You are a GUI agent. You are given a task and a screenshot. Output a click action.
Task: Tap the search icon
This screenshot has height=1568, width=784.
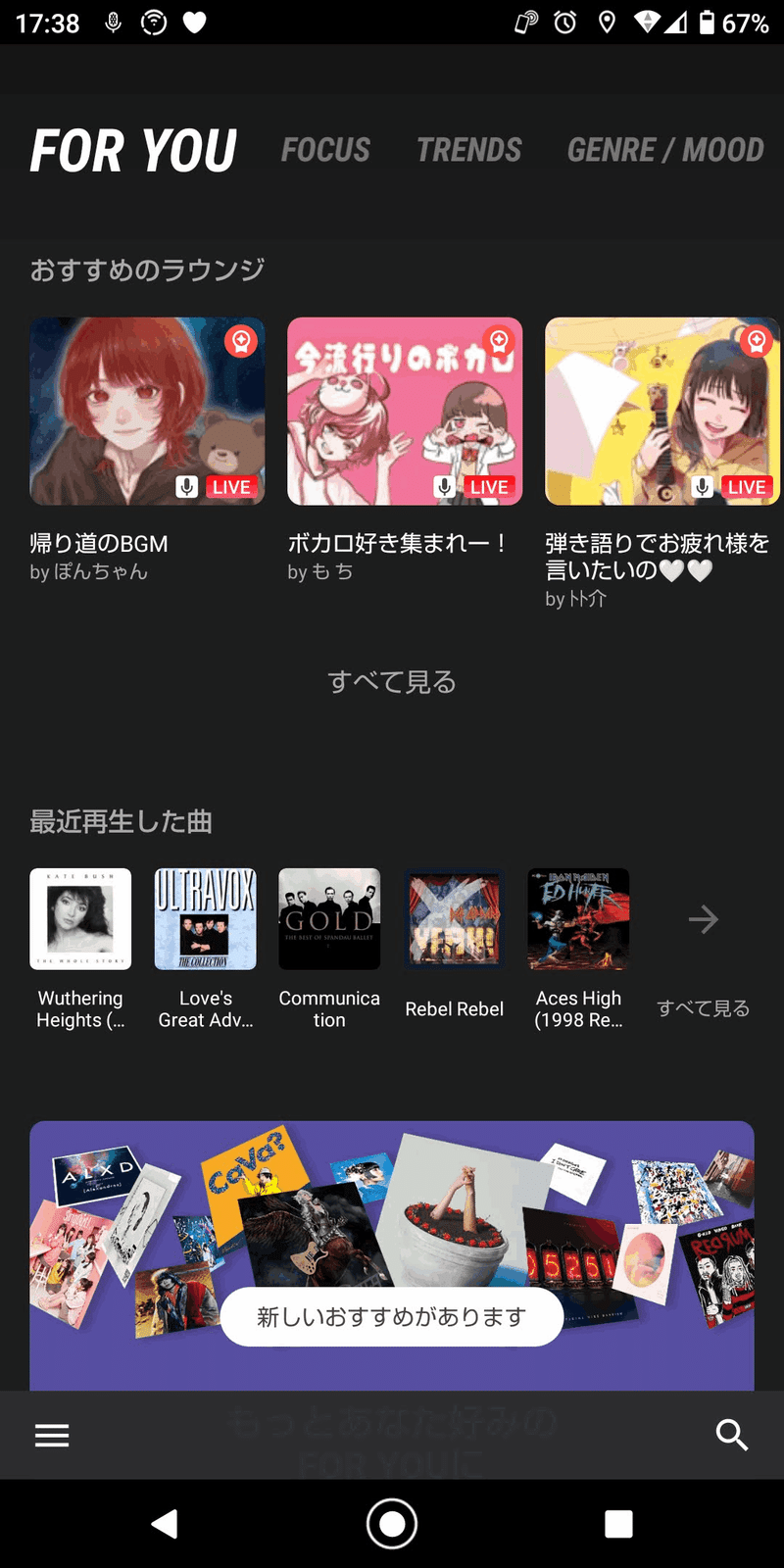click(x=732, y=1435)
